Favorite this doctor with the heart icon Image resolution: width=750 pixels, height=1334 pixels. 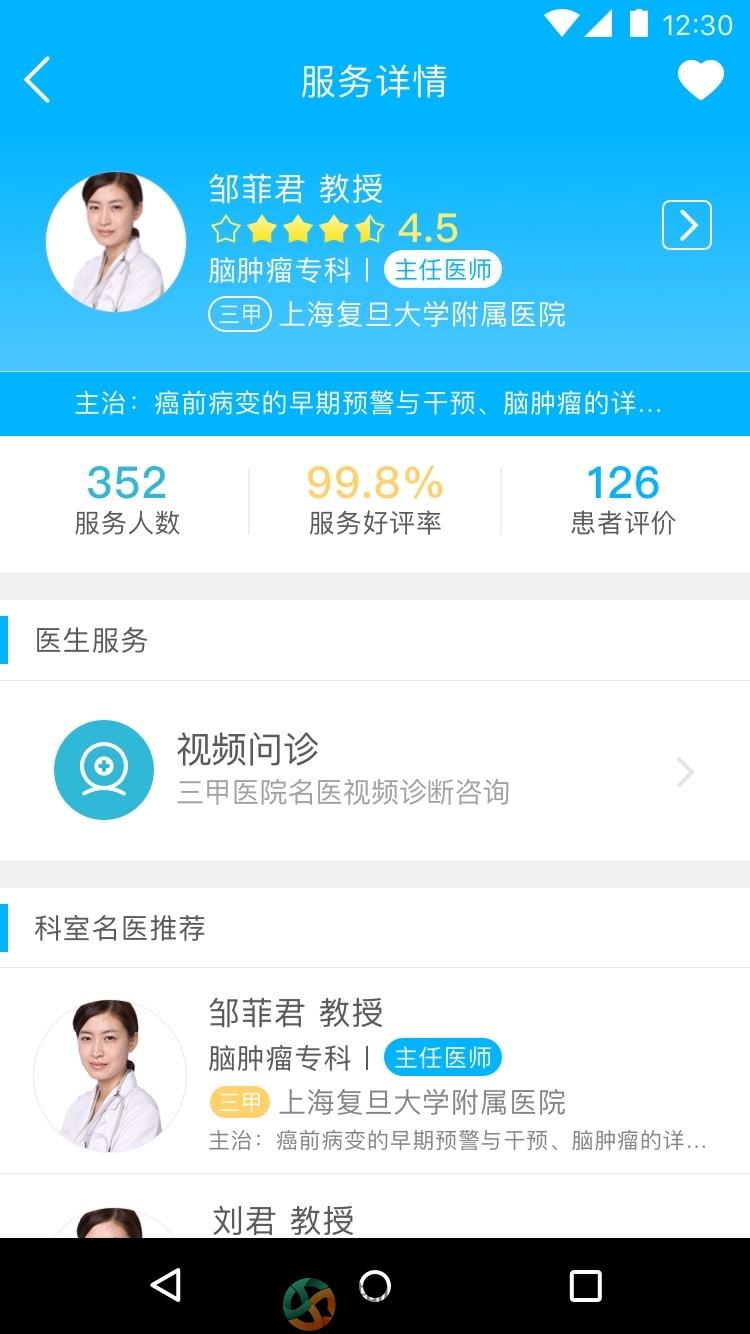point(700,81)
